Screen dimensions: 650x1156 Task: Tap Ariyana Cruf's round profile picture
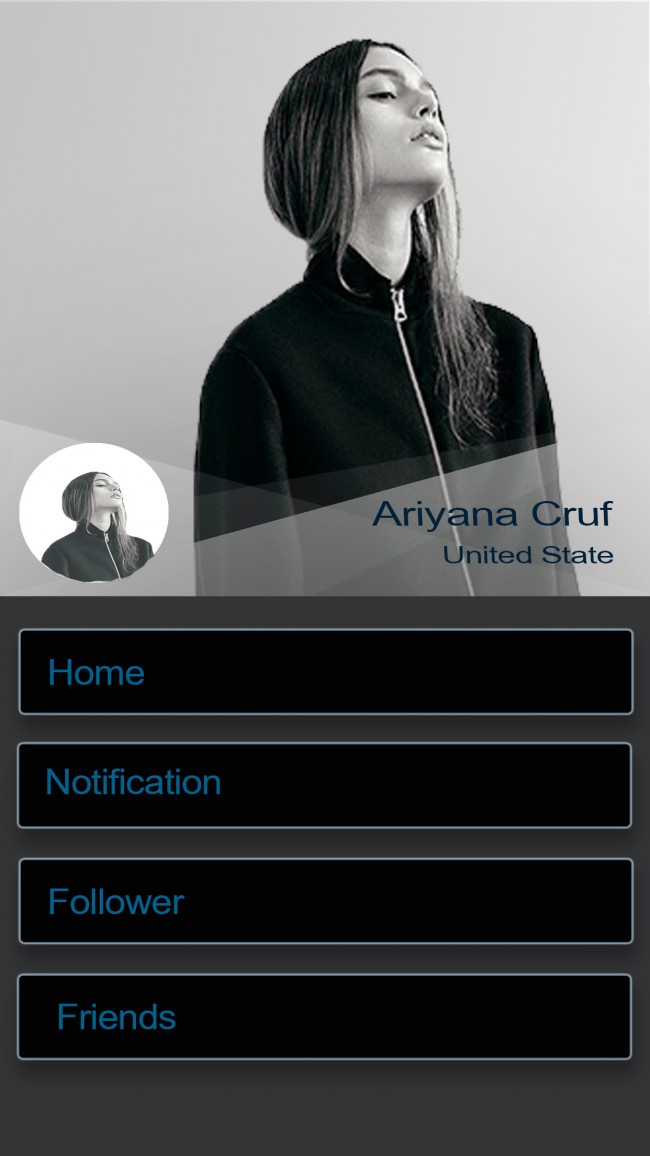(94, 514)
